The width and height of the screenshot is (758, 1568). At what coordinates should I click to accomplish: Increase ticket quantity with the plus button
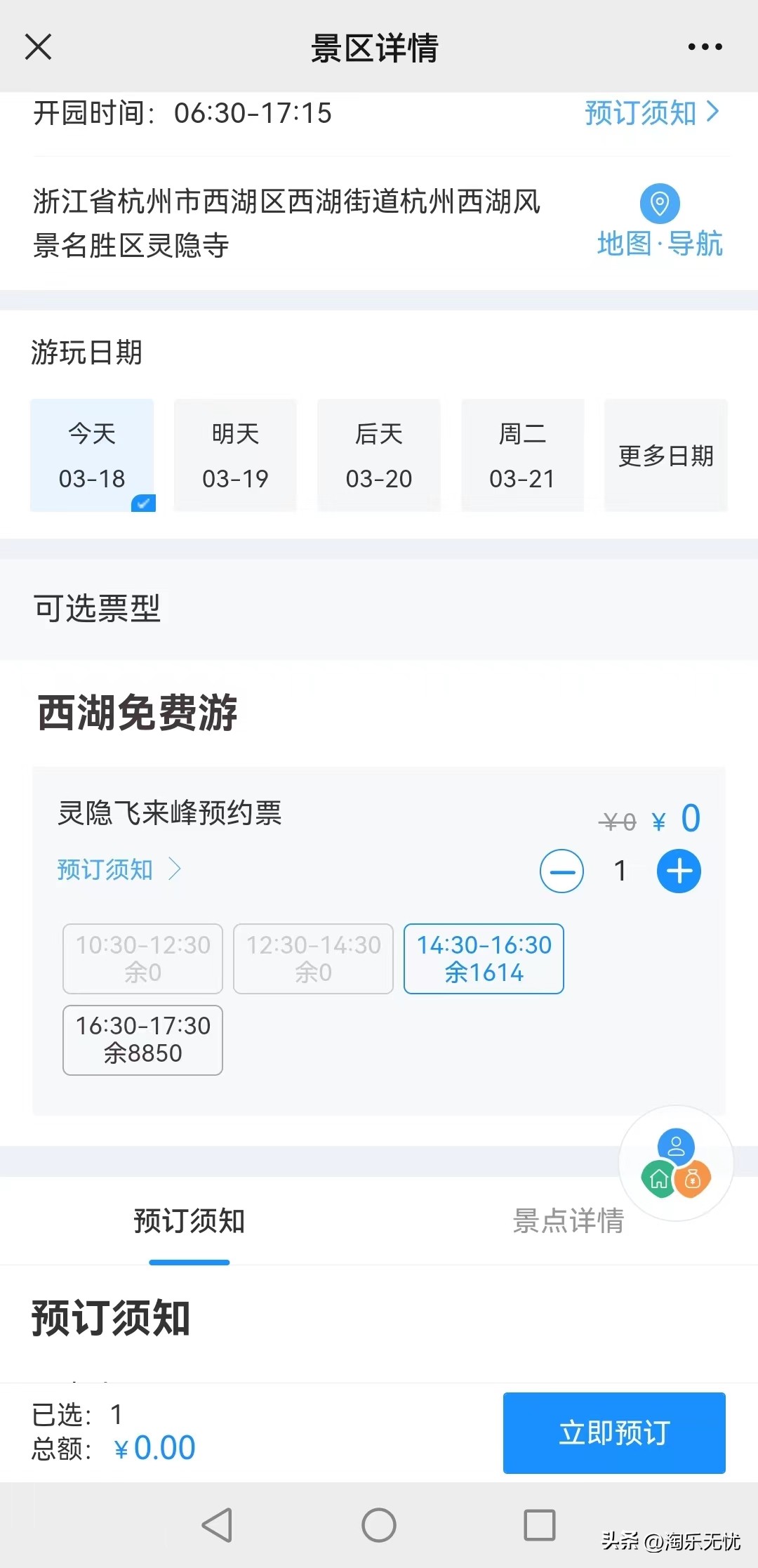pos(678,870)
